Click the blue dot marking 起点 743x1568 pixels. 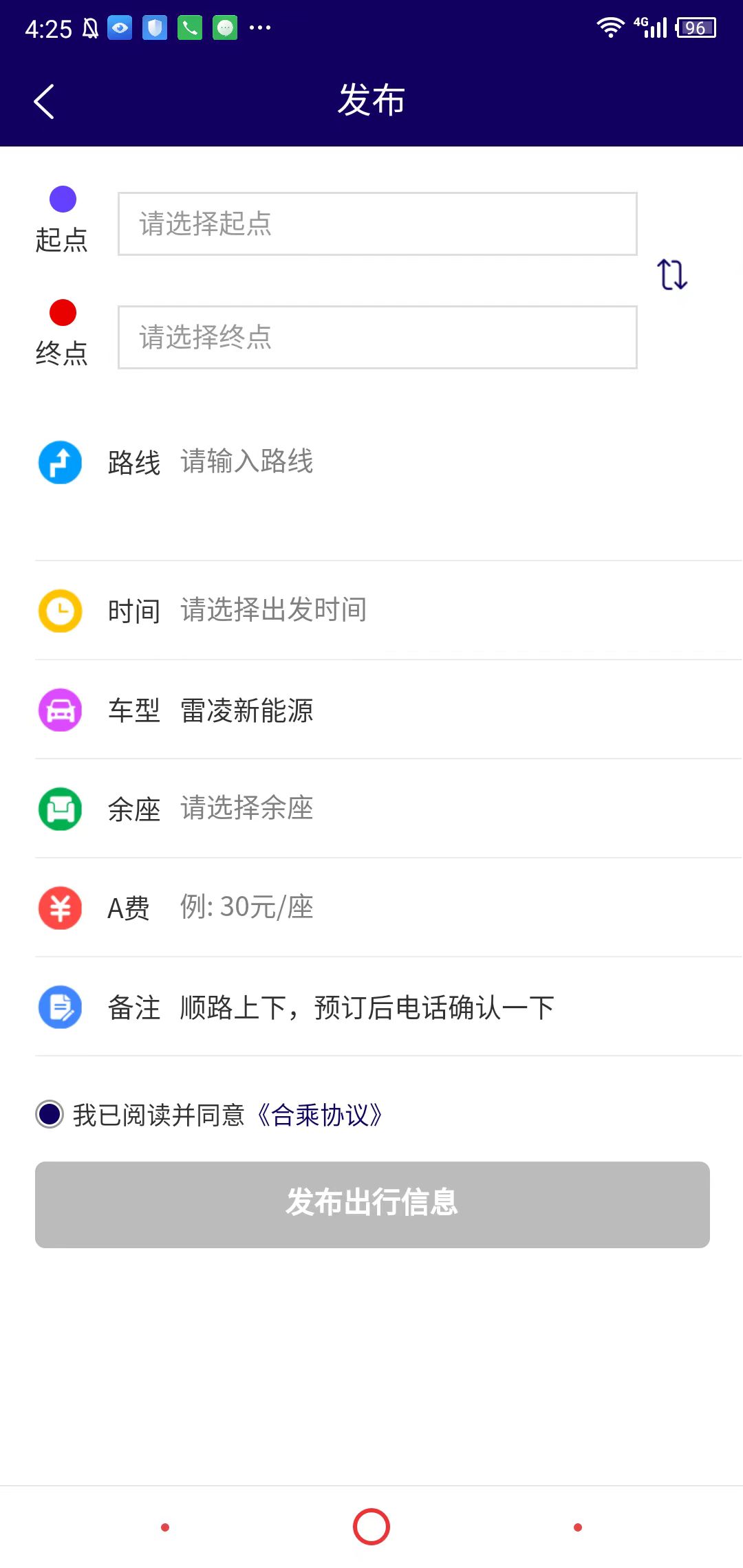(63, 199)
